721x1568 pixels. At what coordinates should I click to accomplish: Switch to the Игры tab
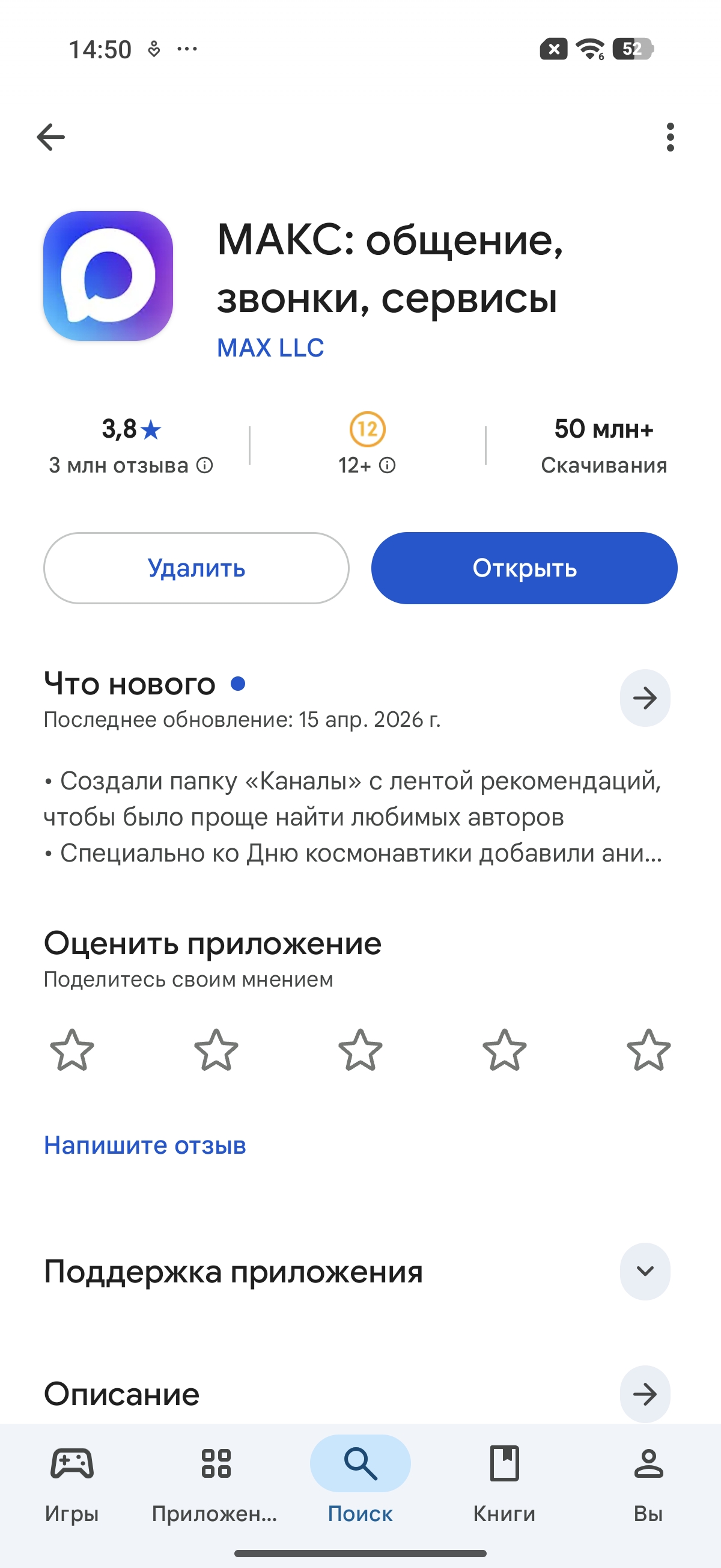point(71,1479)
